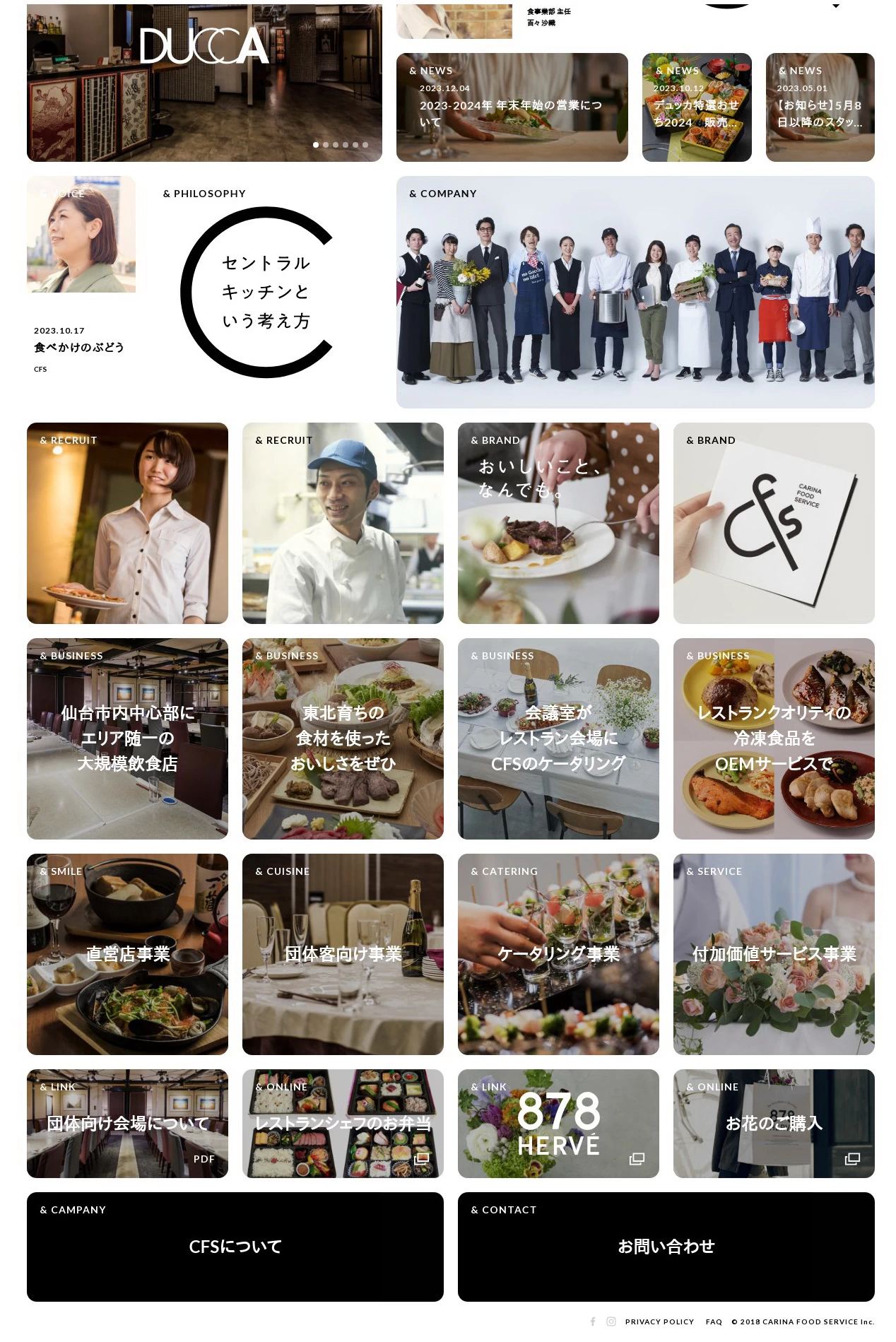Viewport: 896px width, 1342px height.
Task: Open the Privacy Policy footer link
Action: coord(659,1322)
